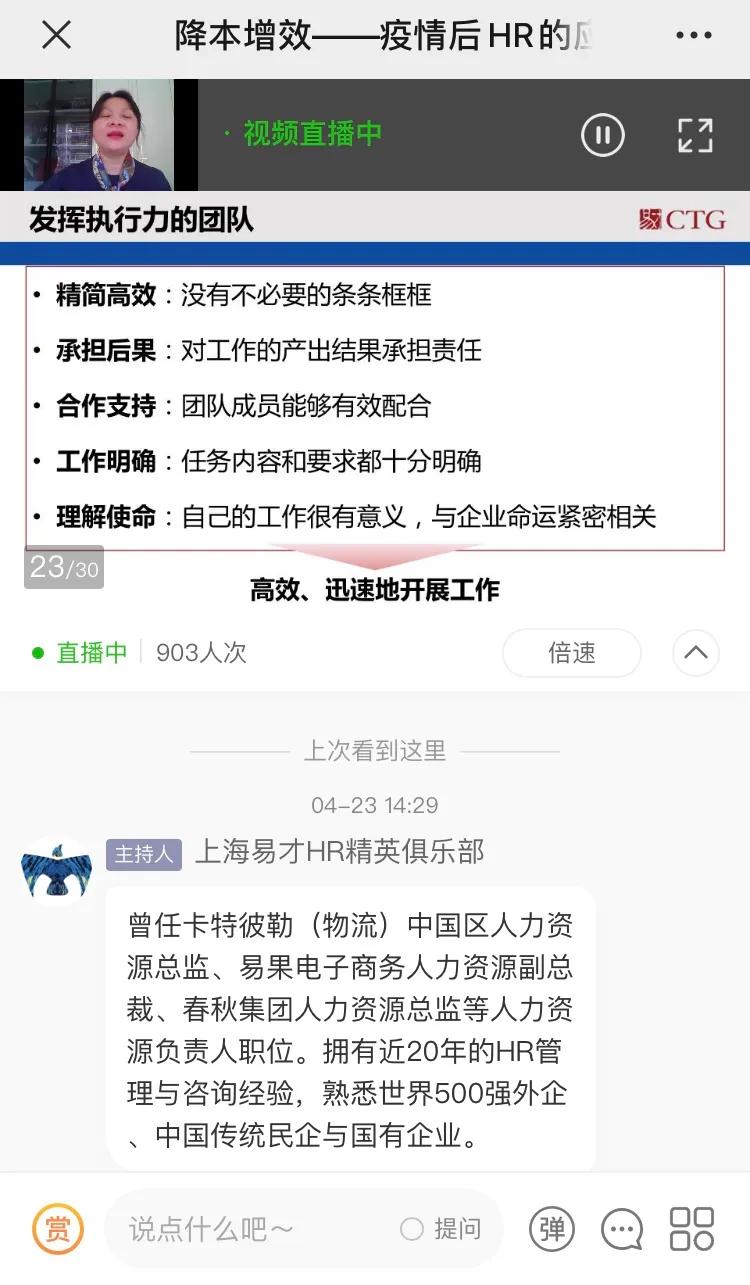Image resolution: width=750 pixels, height=1285 pixels.
Task: Tap the 赏 reward icon
Action: tap(57, 1228)
